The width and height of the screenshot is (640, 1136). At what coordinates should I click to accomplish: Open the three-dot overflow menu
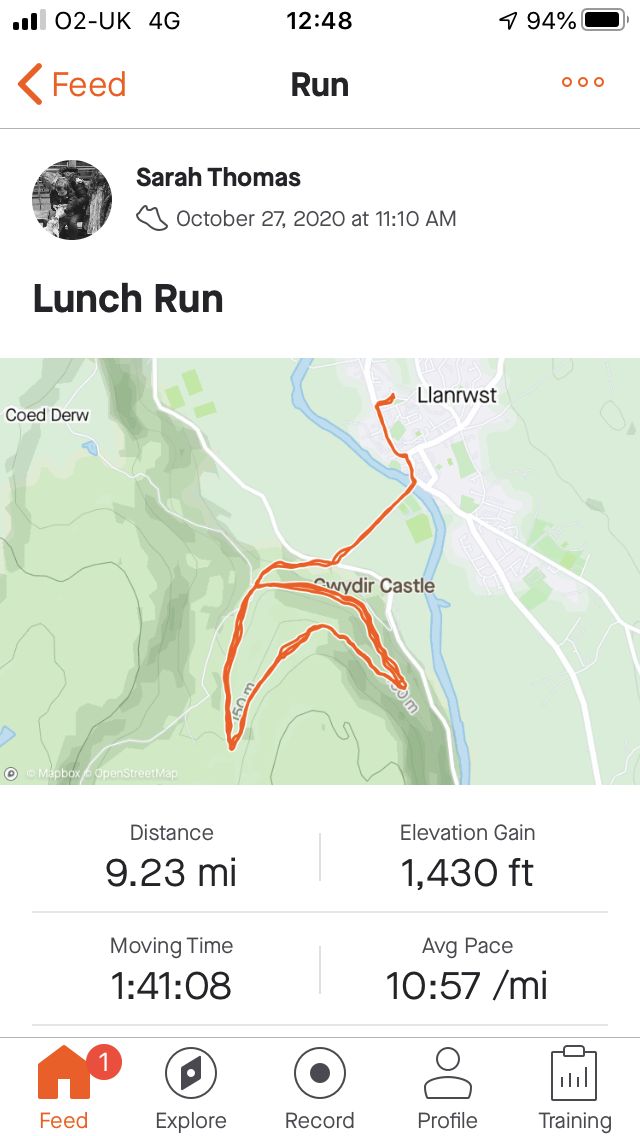(x=583, y=82)
